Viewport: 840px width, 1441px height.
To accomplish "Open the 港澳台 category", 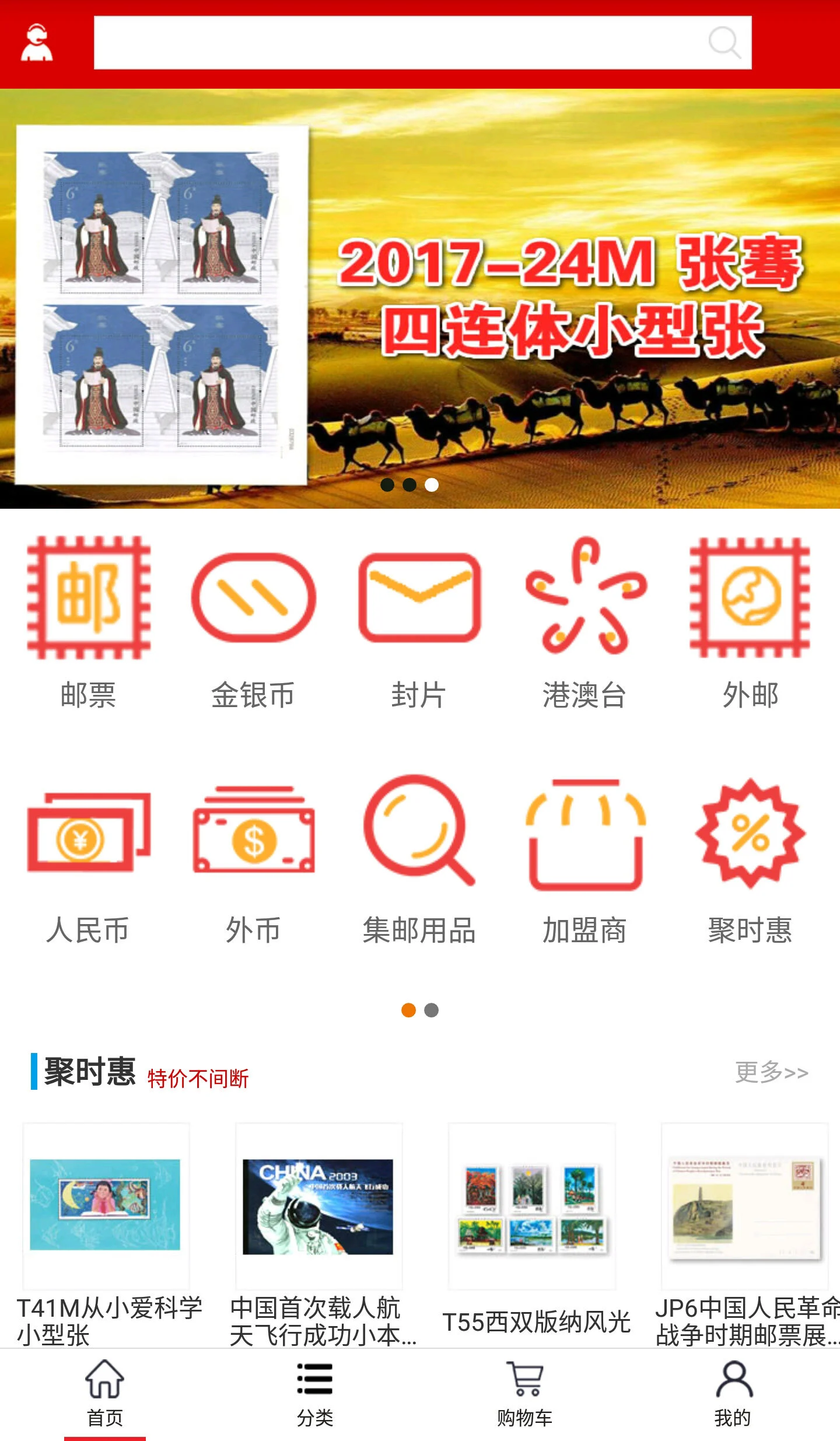I will pyautogui.click(x=584, y=621).
